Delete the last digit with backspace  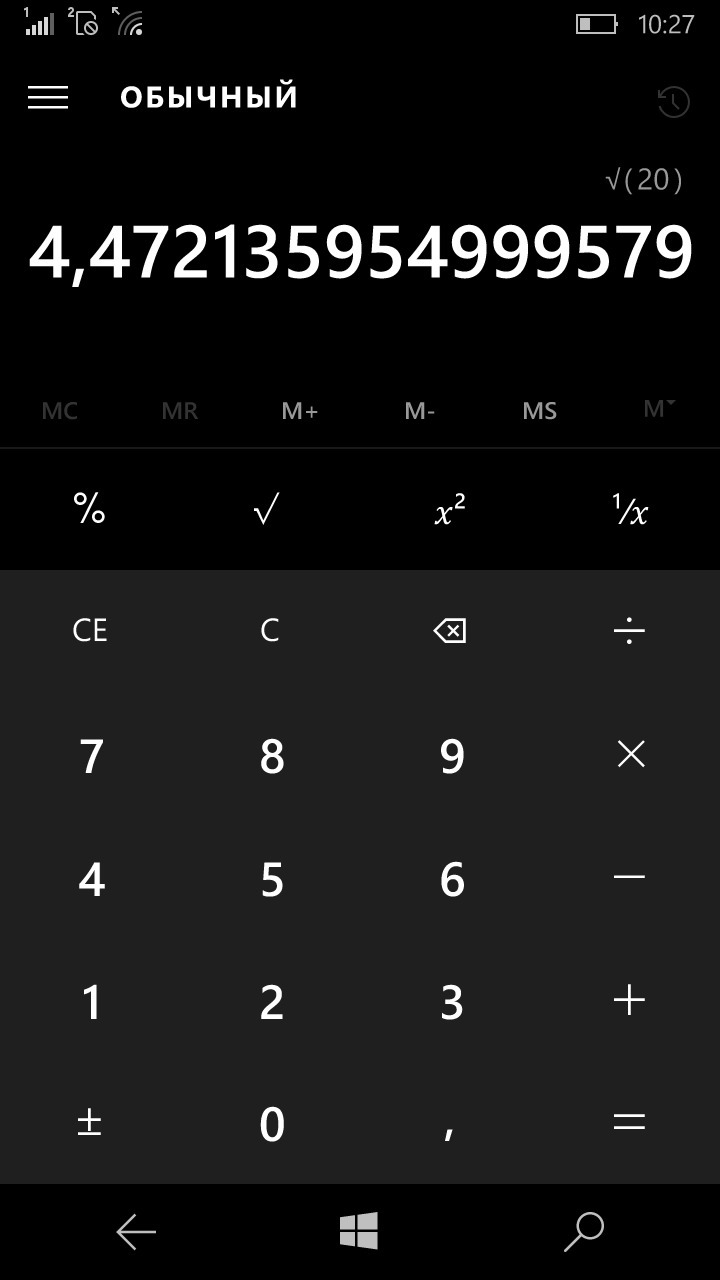click(450, 631)
